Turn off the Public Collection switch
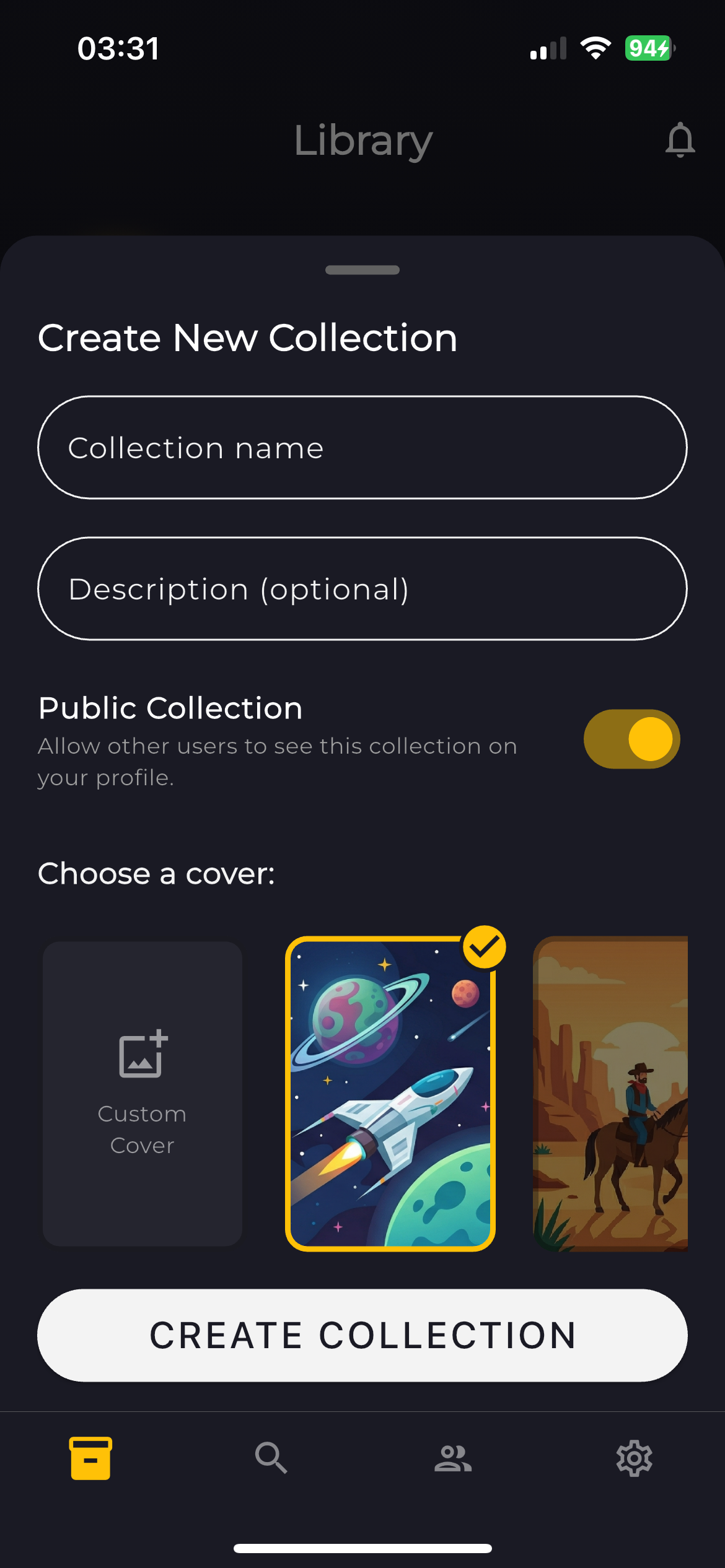Viewport: 725px width, 1568px height. click(631, 739)
